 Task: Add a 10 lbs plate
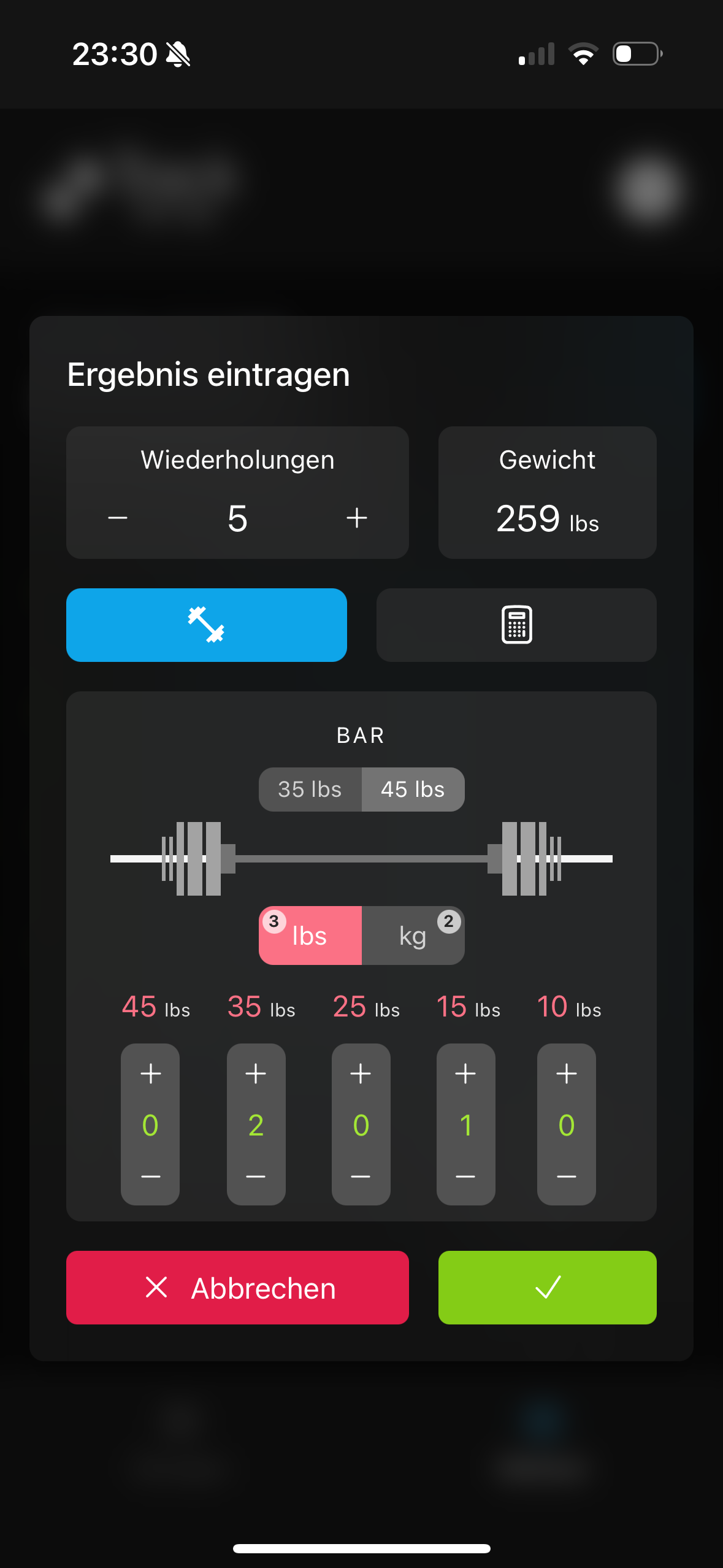(x=566, y=1074)
